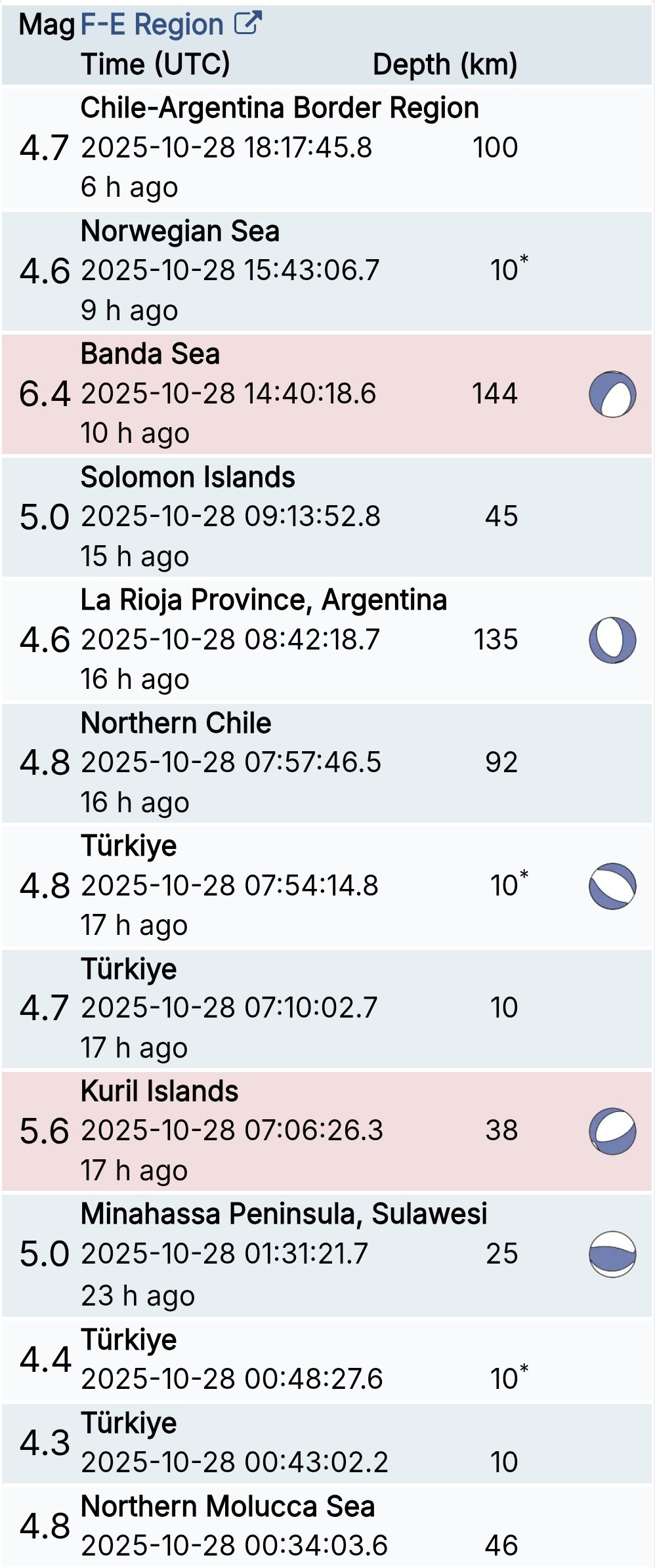Open the F-E Region external link
The height and width of the screenshot is (1568, 655).
coord(171,25)
